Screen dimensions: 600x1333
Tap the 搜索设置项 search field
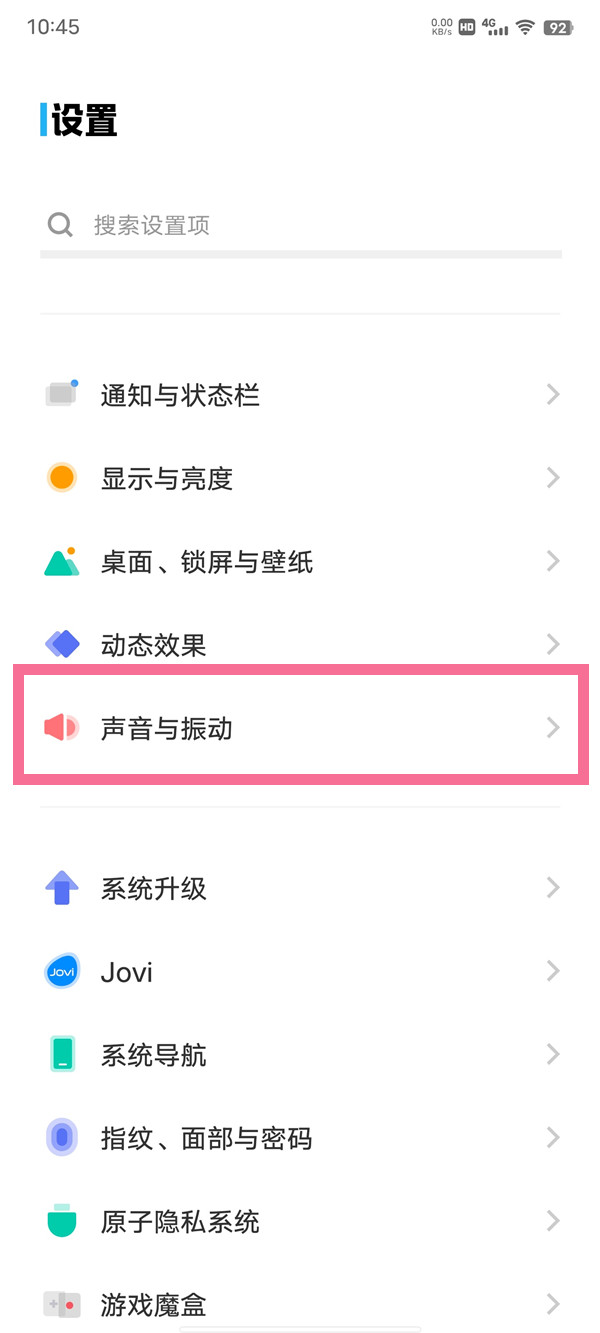[x=300, y=225]
